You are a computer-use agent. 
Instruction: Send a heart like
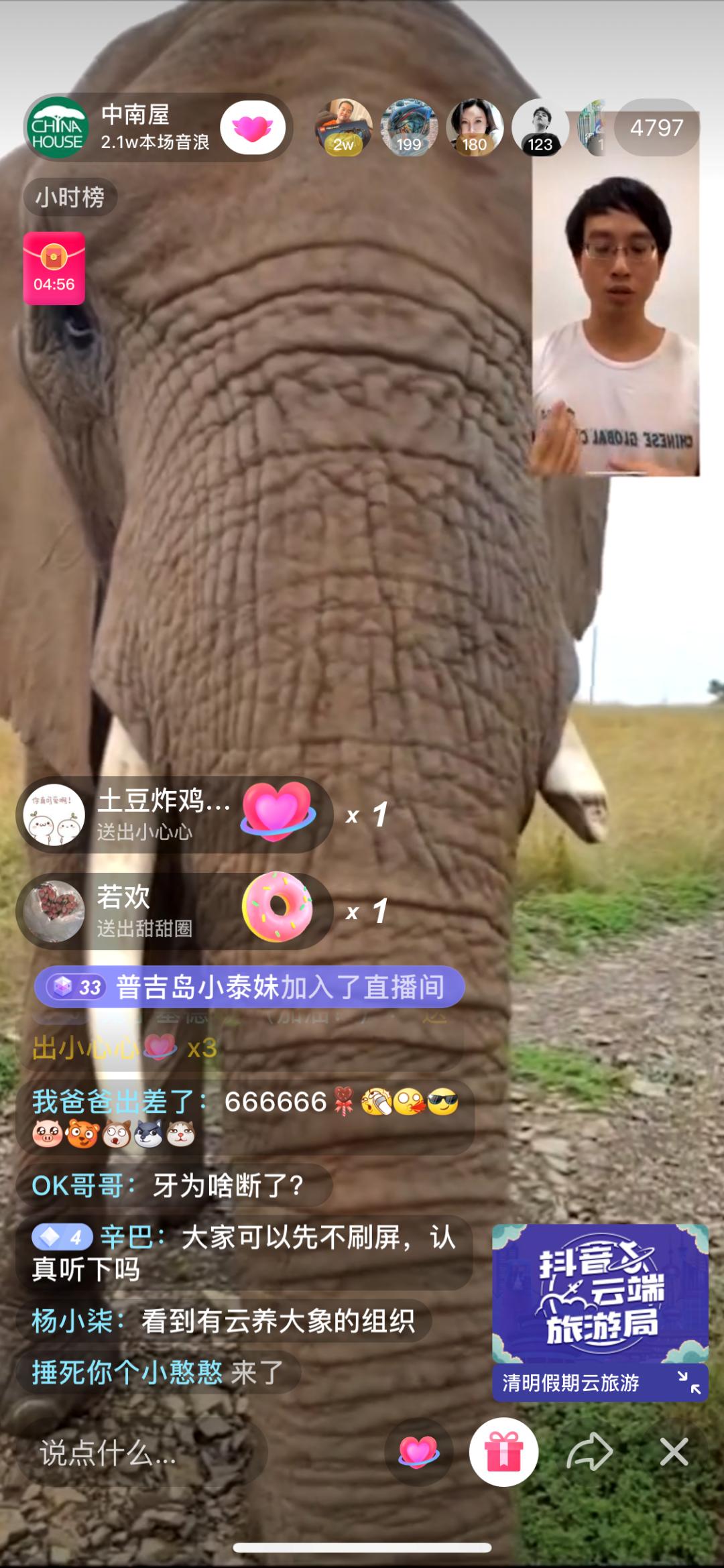tap(418, 1452)
